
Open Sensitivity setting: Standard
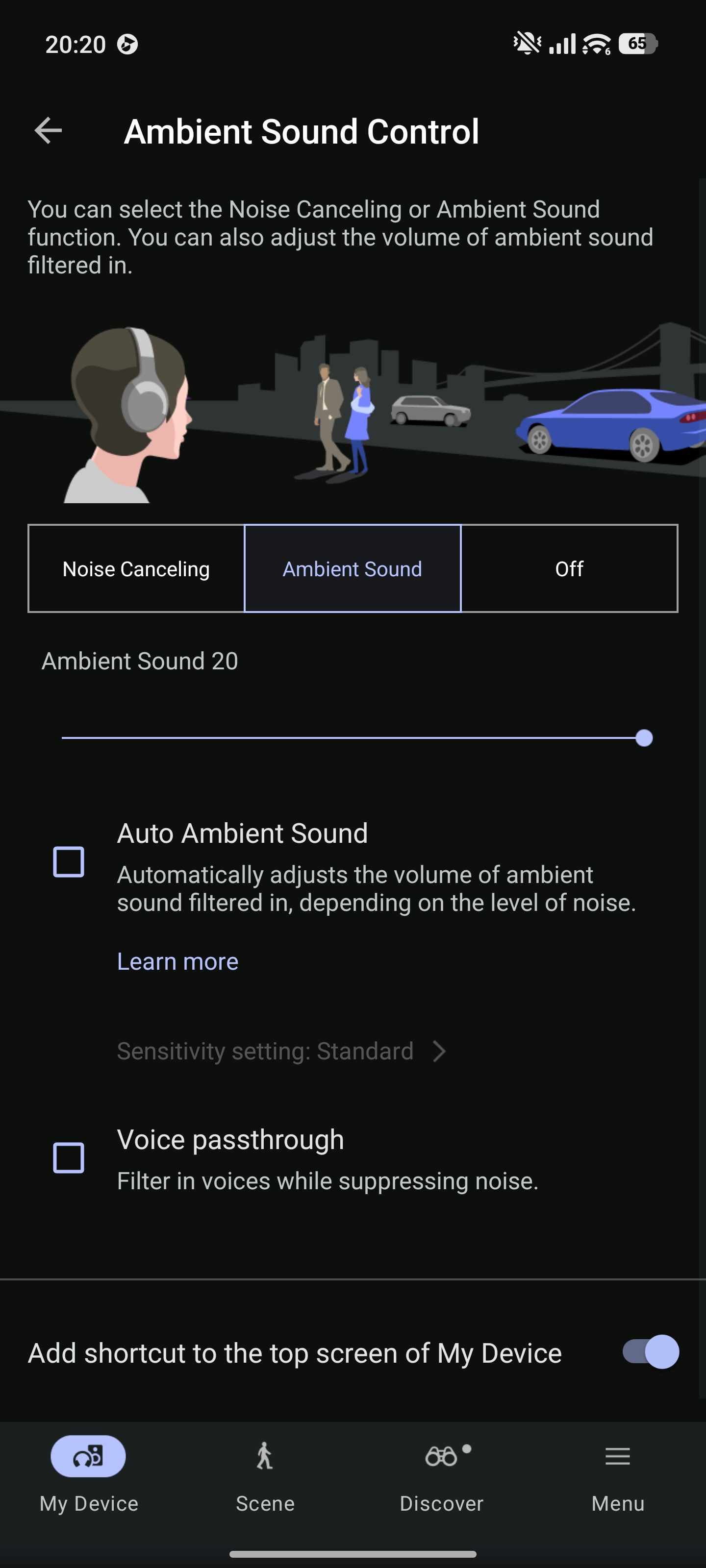click(281, 1051)
